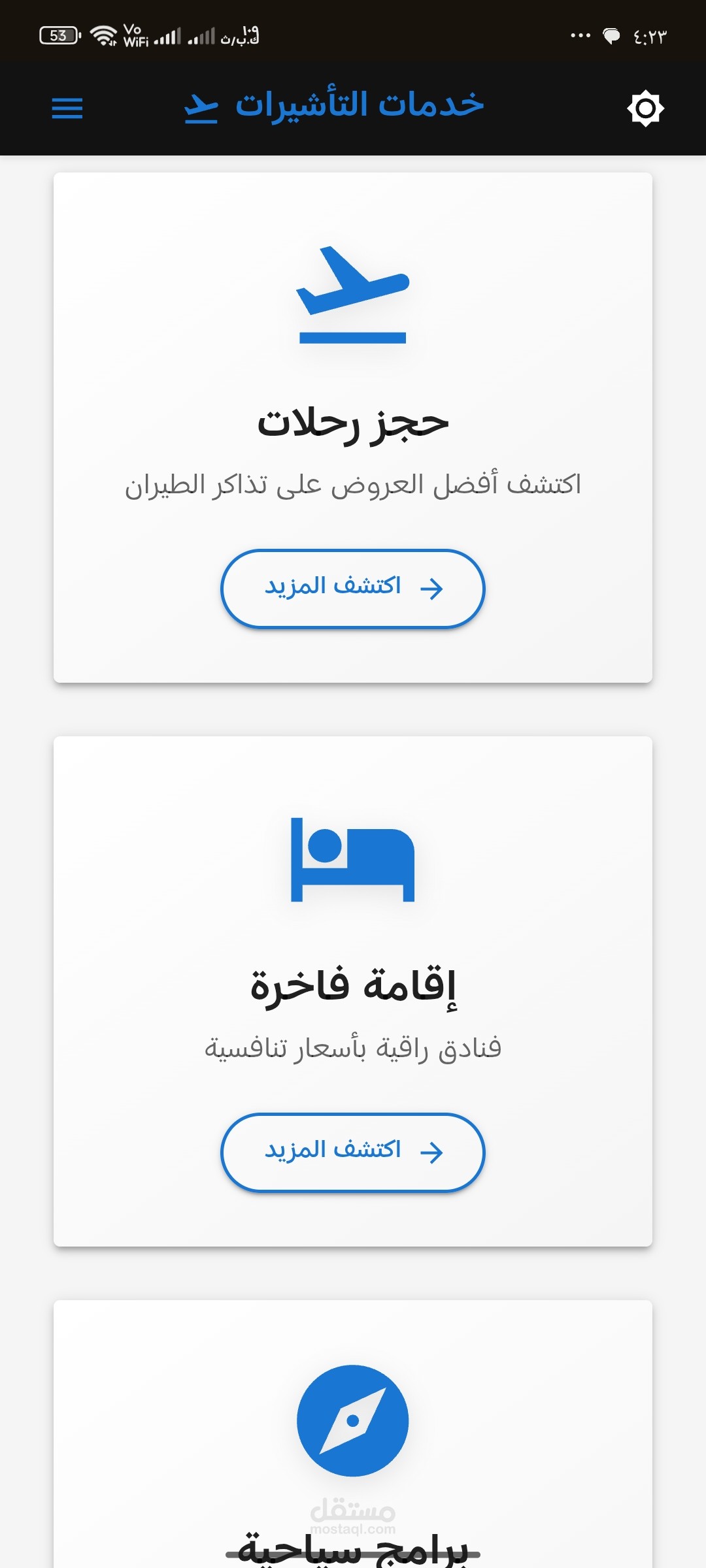
Task: Tap اكتشف المزيد under إقامة فاخرة
Action: pyautogui.click(x=353, y=1152)
